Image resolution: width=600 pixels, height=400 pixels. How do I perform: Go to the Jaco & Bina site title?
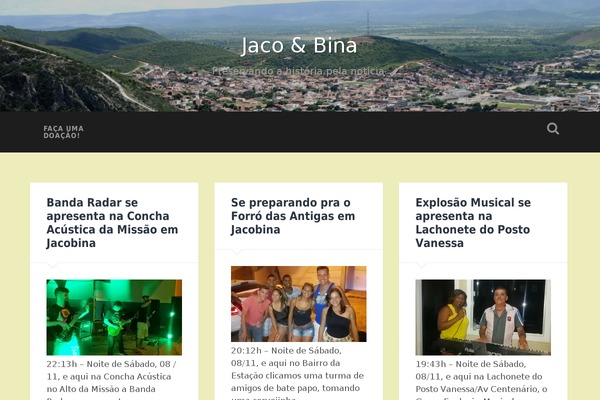point(299,46)
